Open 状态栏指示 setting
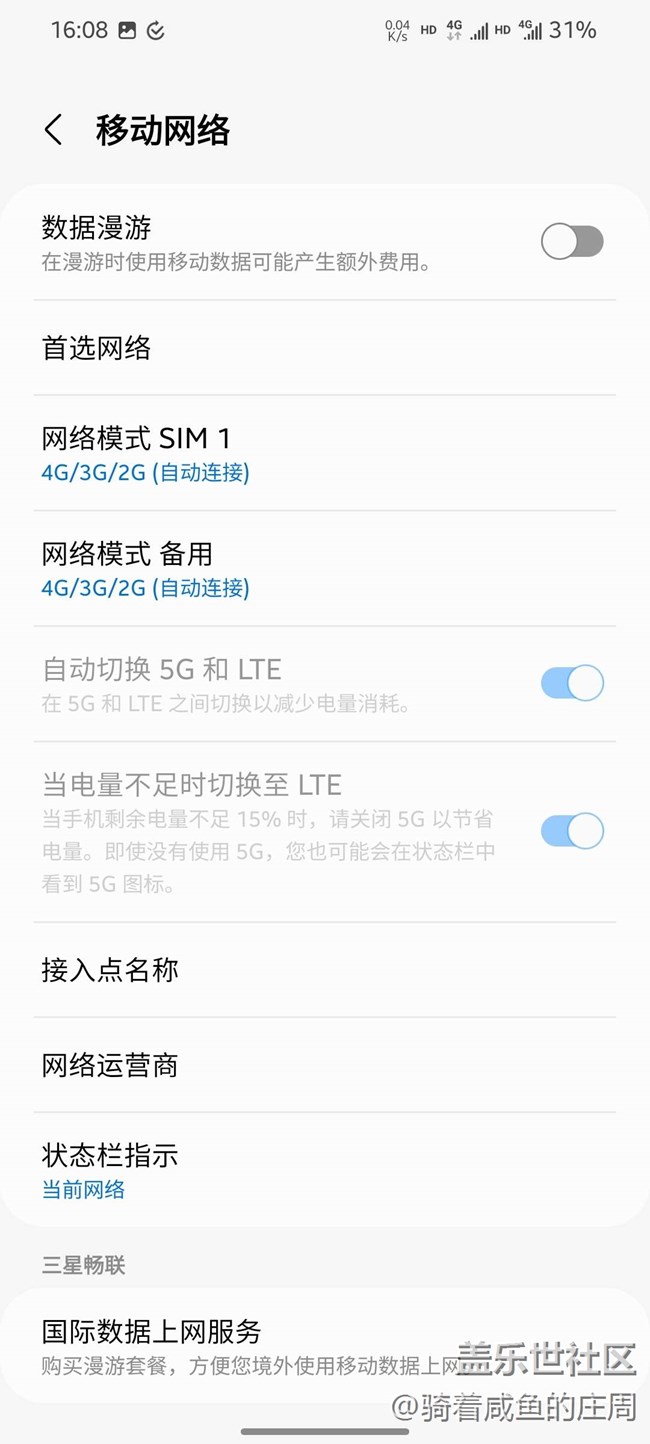The image size is (650, 1444). click(324, 1170)
